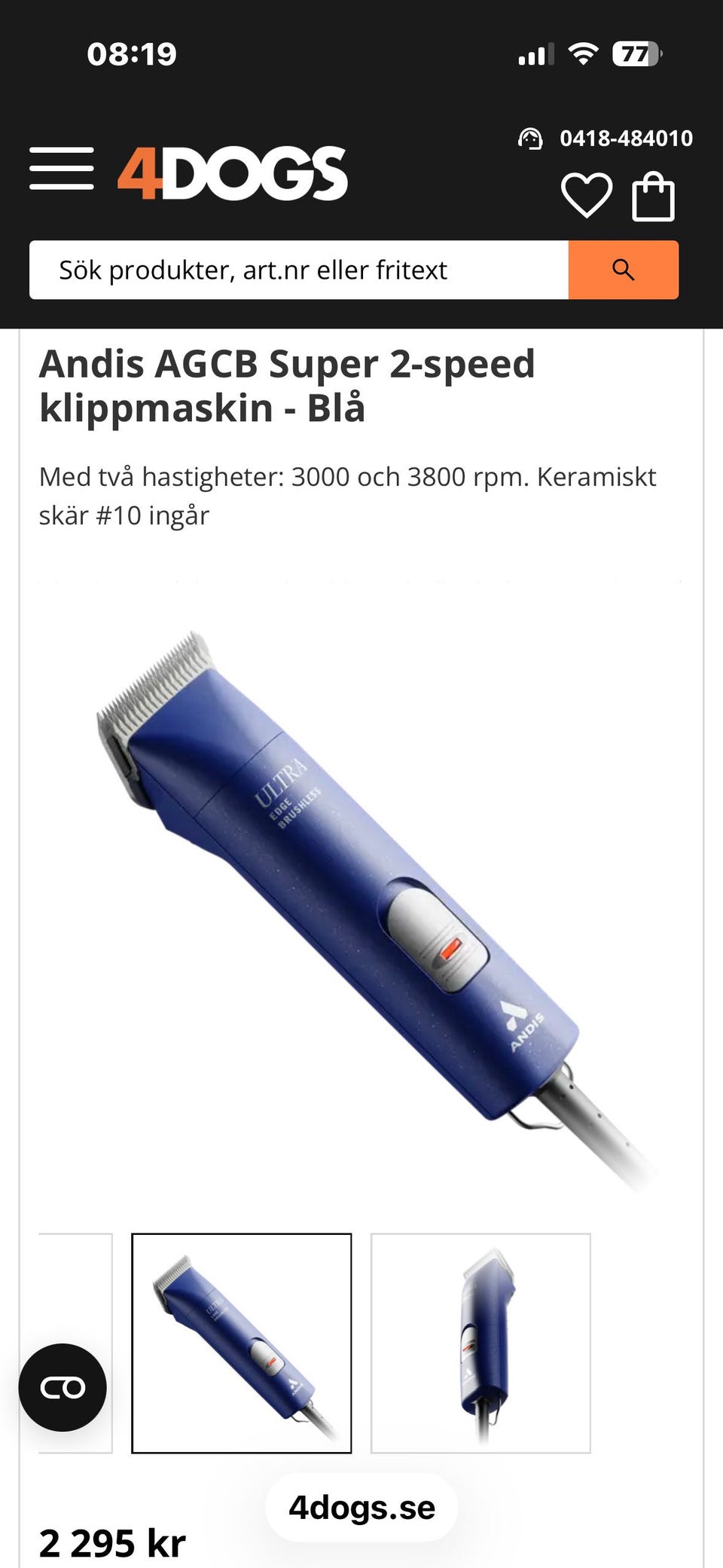Tap the customer support headset icon
The width and height of the screenshot is (723, 1568).
pos(531,139)
